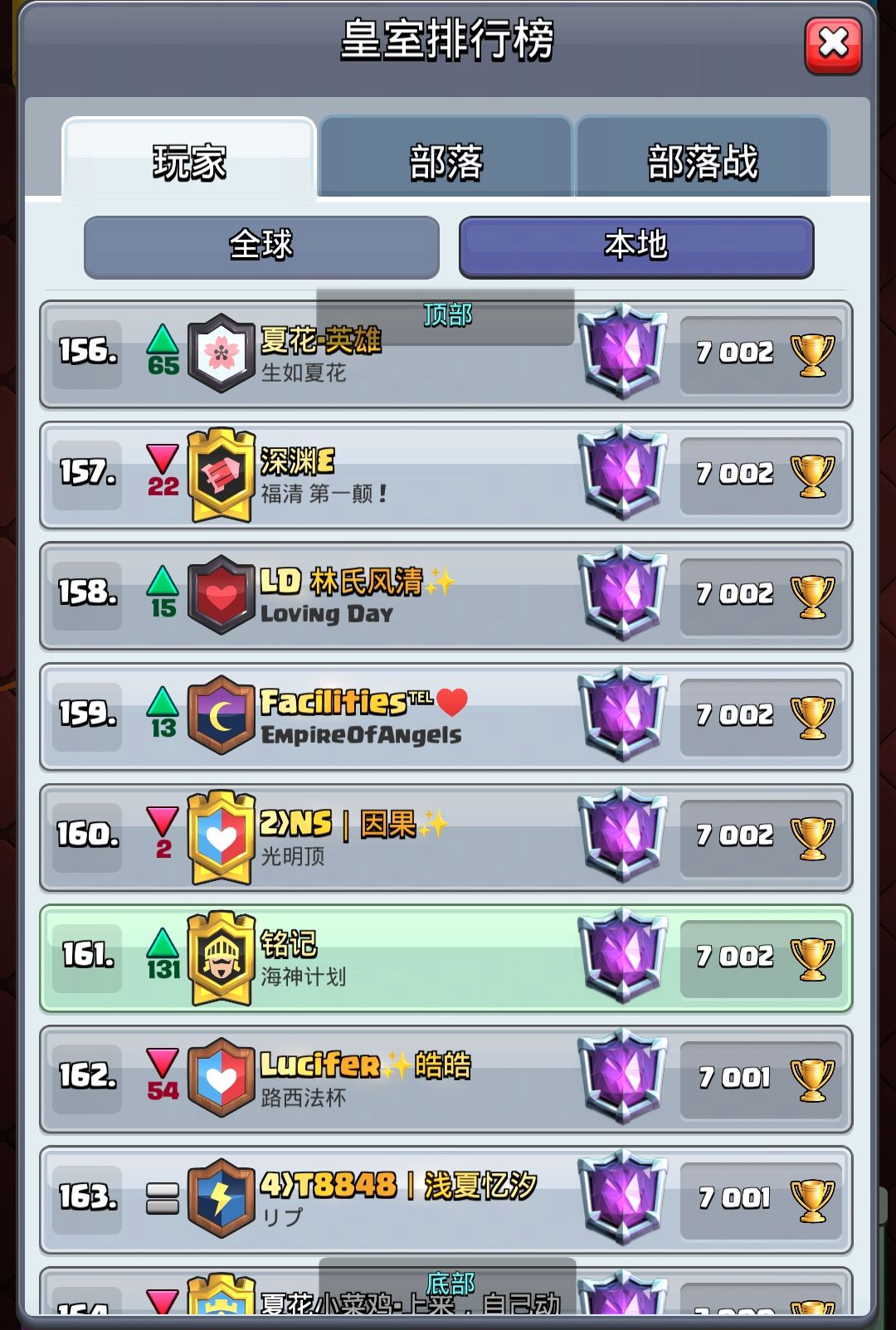
Task: Select the 全球 global ranking
Action: 261,246
